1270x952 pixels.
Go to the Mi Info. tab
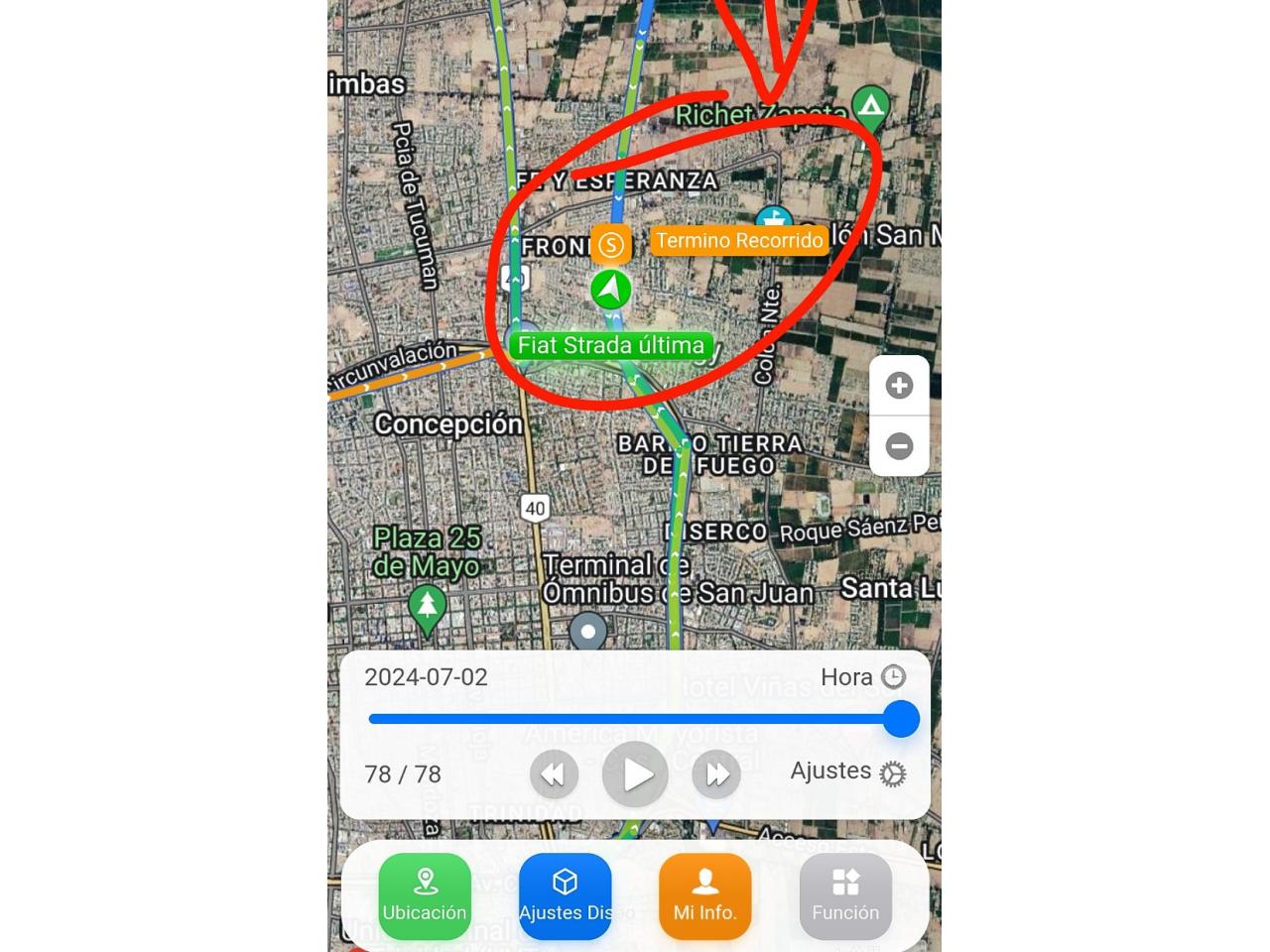[704, 895]
